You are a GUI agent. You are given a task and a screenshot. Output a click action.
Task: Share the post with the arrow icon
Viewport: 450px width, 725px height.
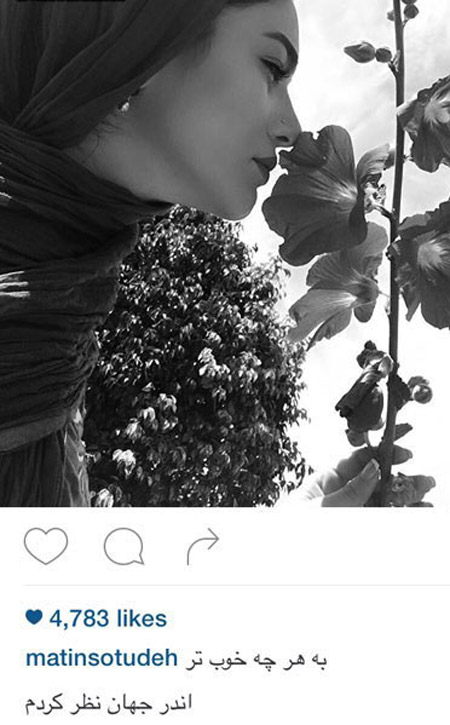[203, 546]
